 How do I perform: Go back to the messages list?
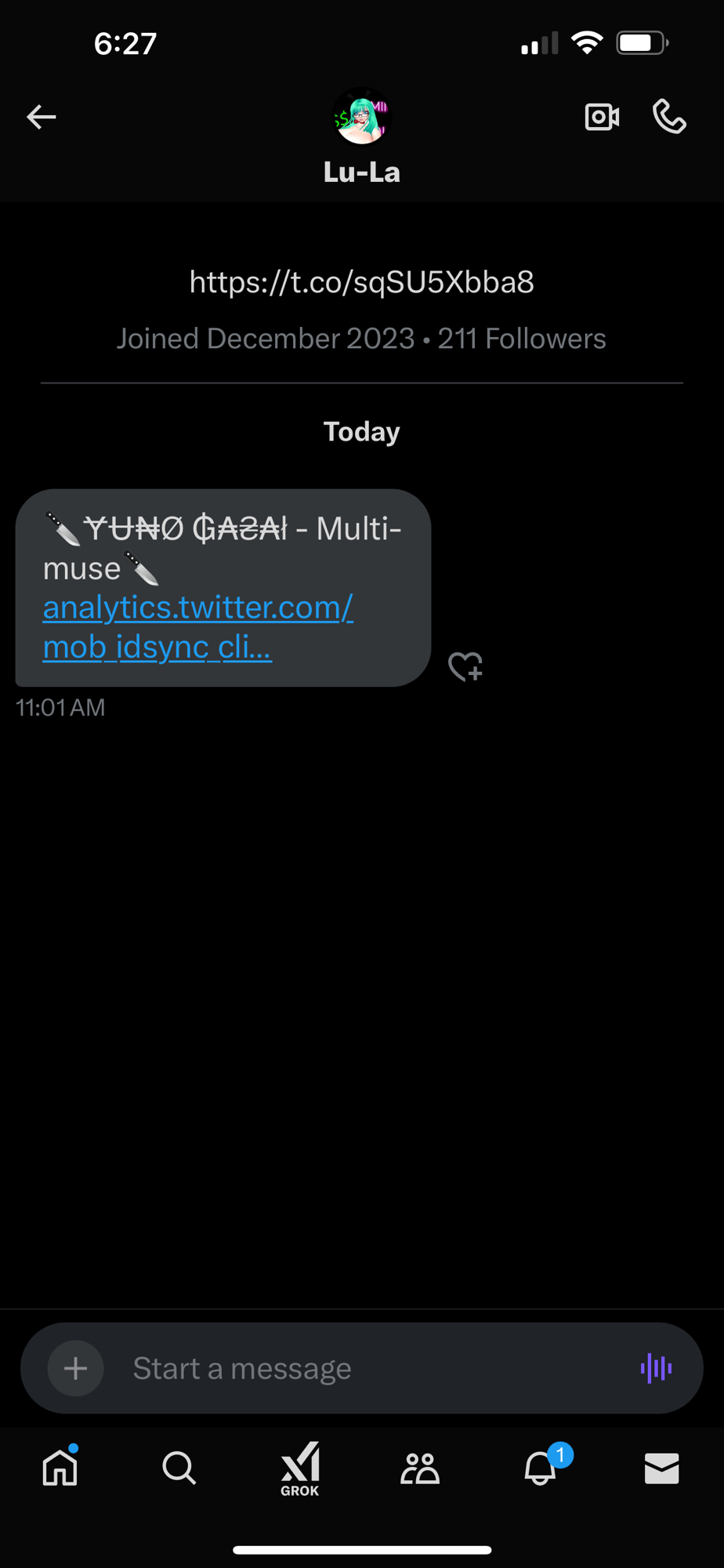pyautogui.click(x=42, y=118)
